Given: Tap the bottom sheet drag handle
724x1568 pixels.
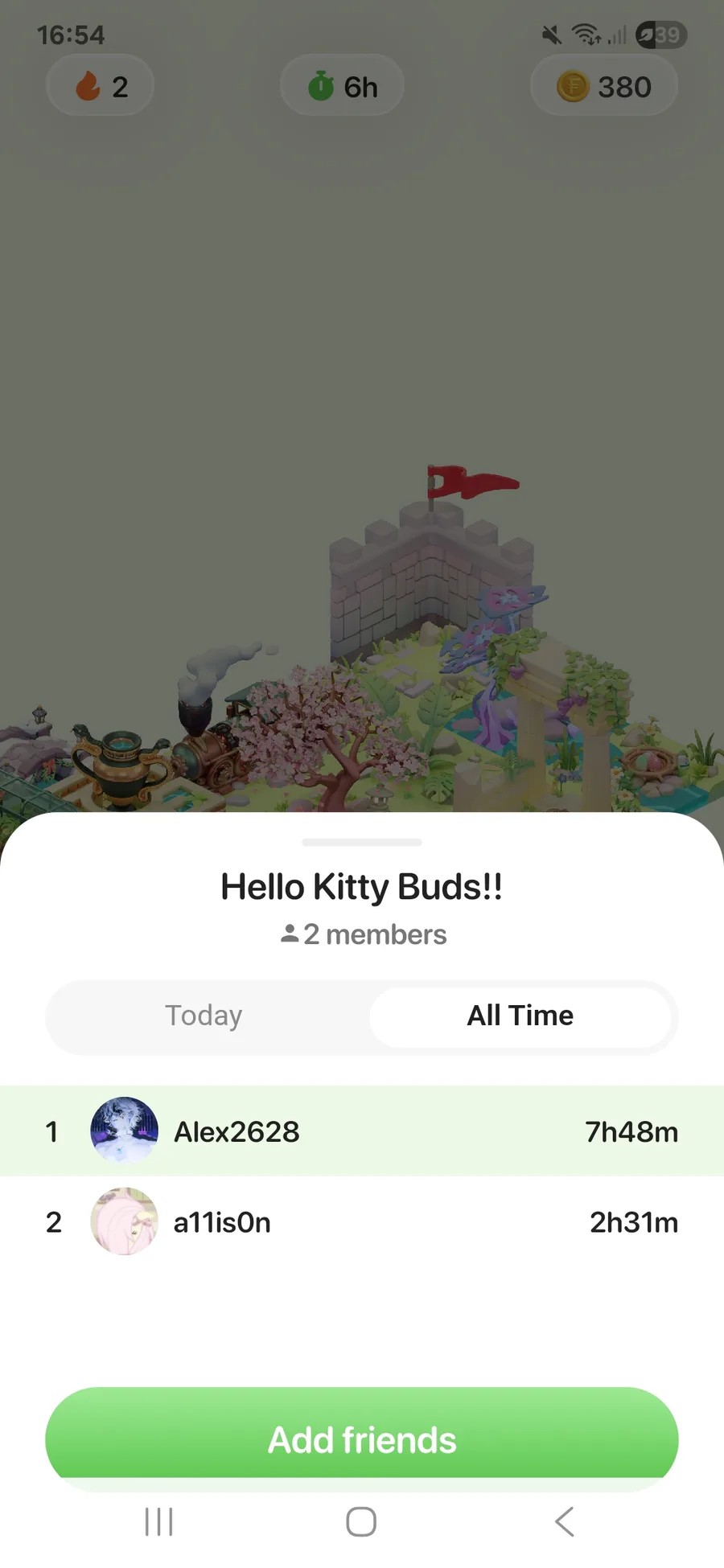Looking at the screenshot, I should coord(362,842).
